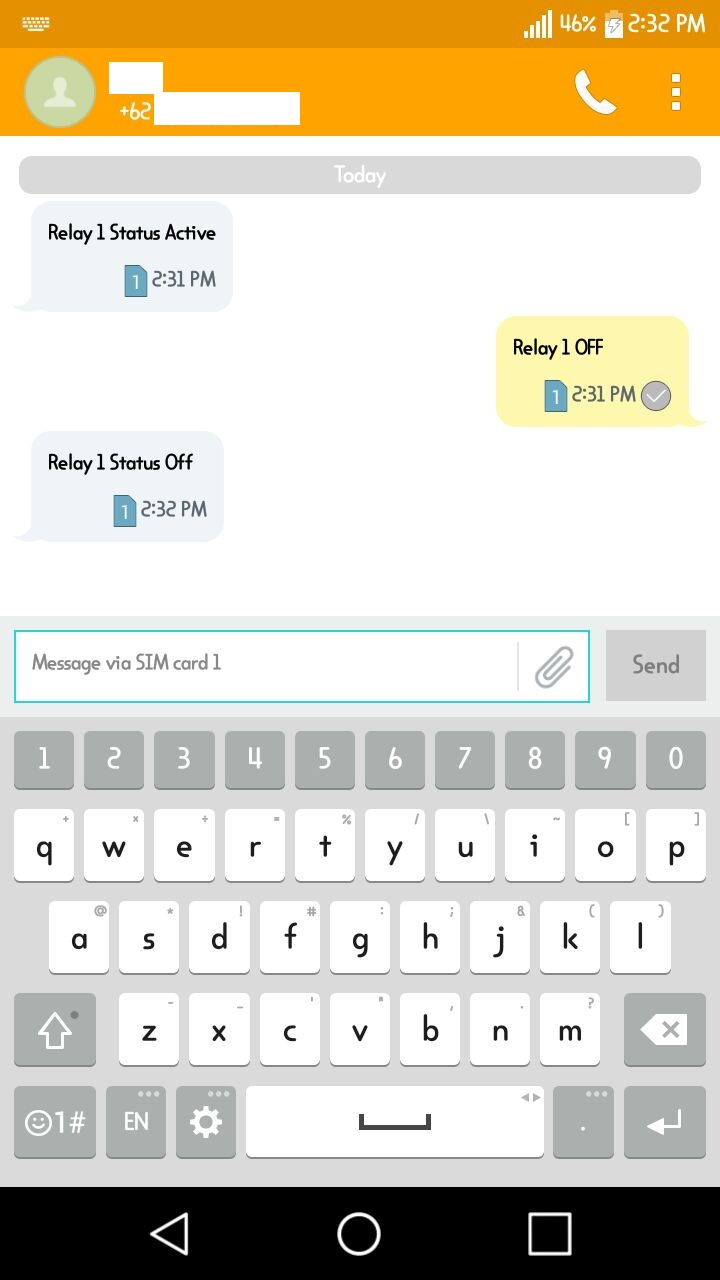720x1280 pixels.
Task: Tap the Message via SIM card 1 field
Action: tap(270, 664)
